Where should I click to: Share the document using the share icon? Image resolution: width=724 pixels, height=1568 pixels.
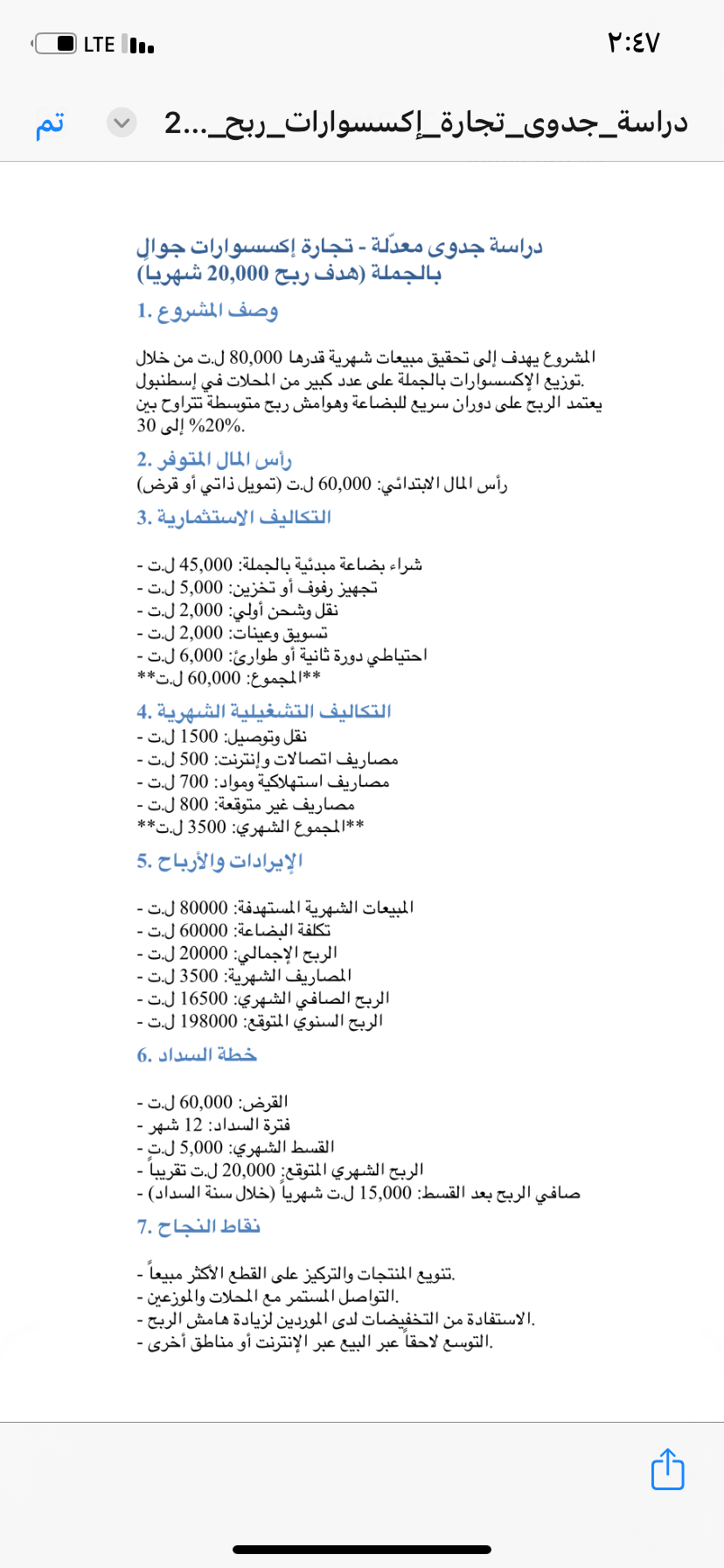click(667, 1469)
